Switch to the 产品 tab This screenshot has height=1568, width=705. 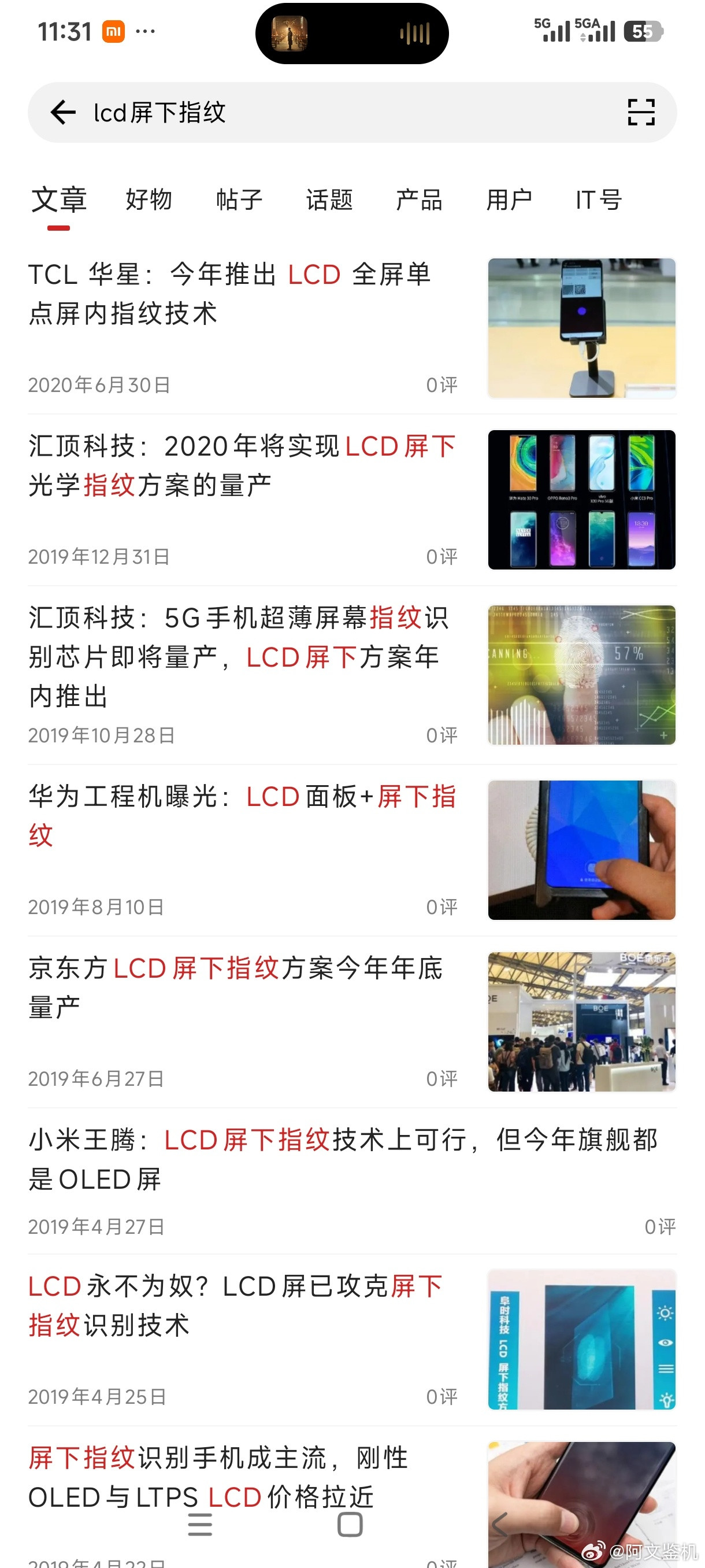(418, 199)
